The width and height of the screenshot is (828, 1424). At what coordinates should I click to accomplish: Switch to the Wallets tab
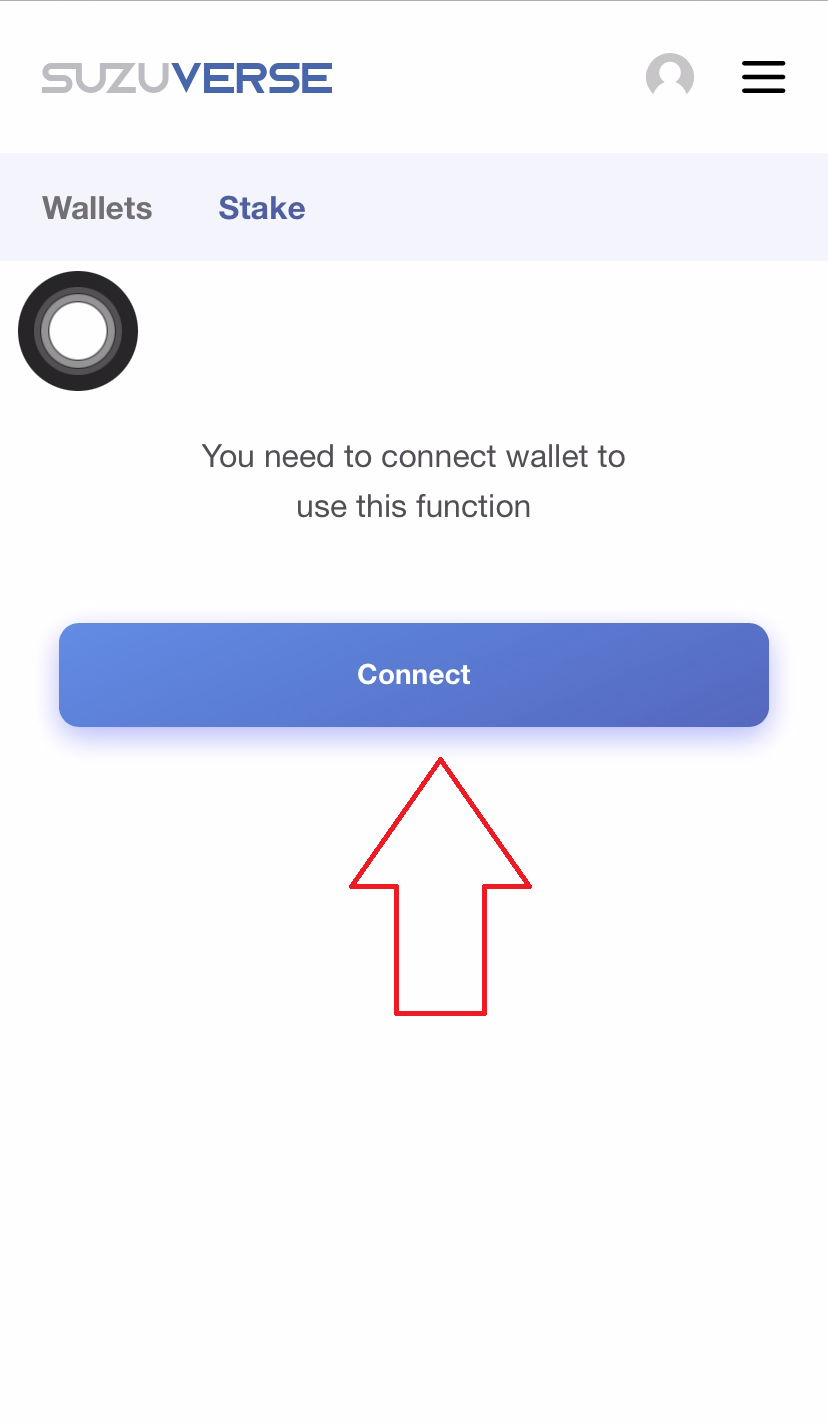pos(97,208)
